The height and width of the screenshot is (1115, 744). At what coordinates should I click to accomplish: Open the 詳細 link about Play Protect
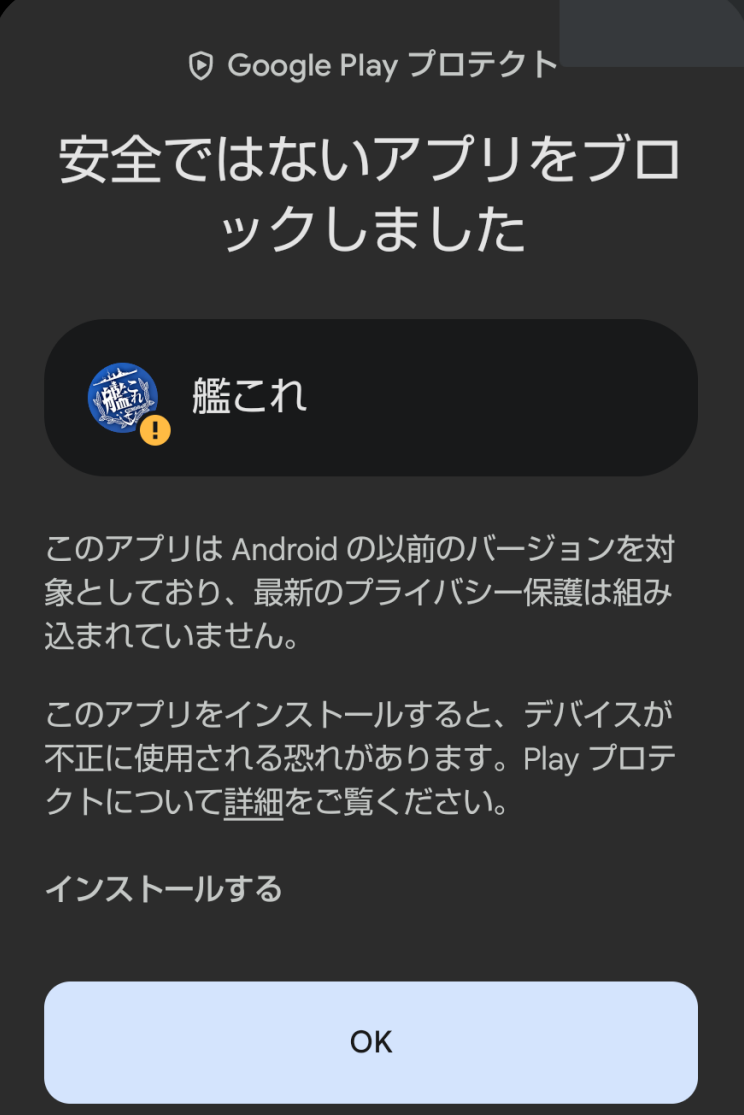[254, 803]
